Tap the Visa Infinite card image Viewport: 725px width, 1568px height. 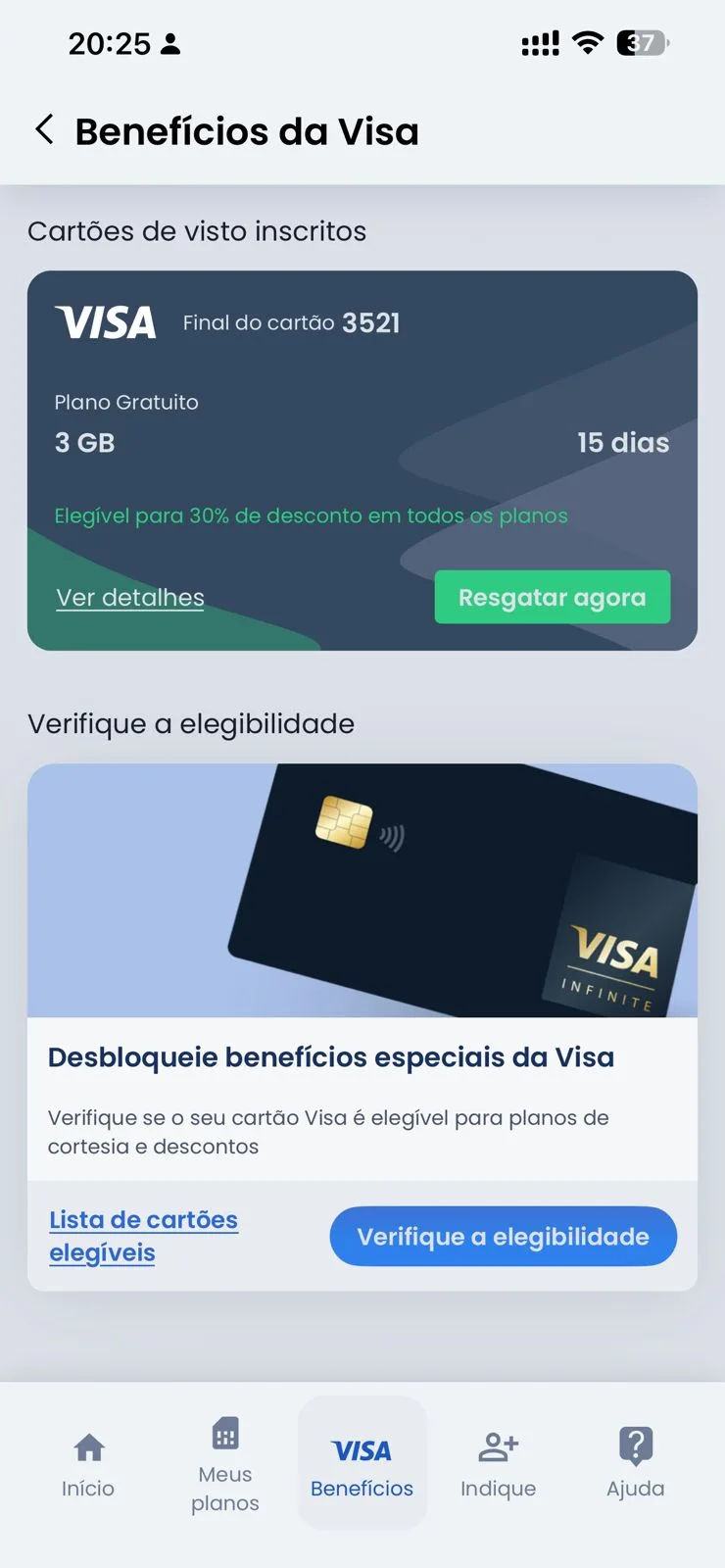click(362, 890)
